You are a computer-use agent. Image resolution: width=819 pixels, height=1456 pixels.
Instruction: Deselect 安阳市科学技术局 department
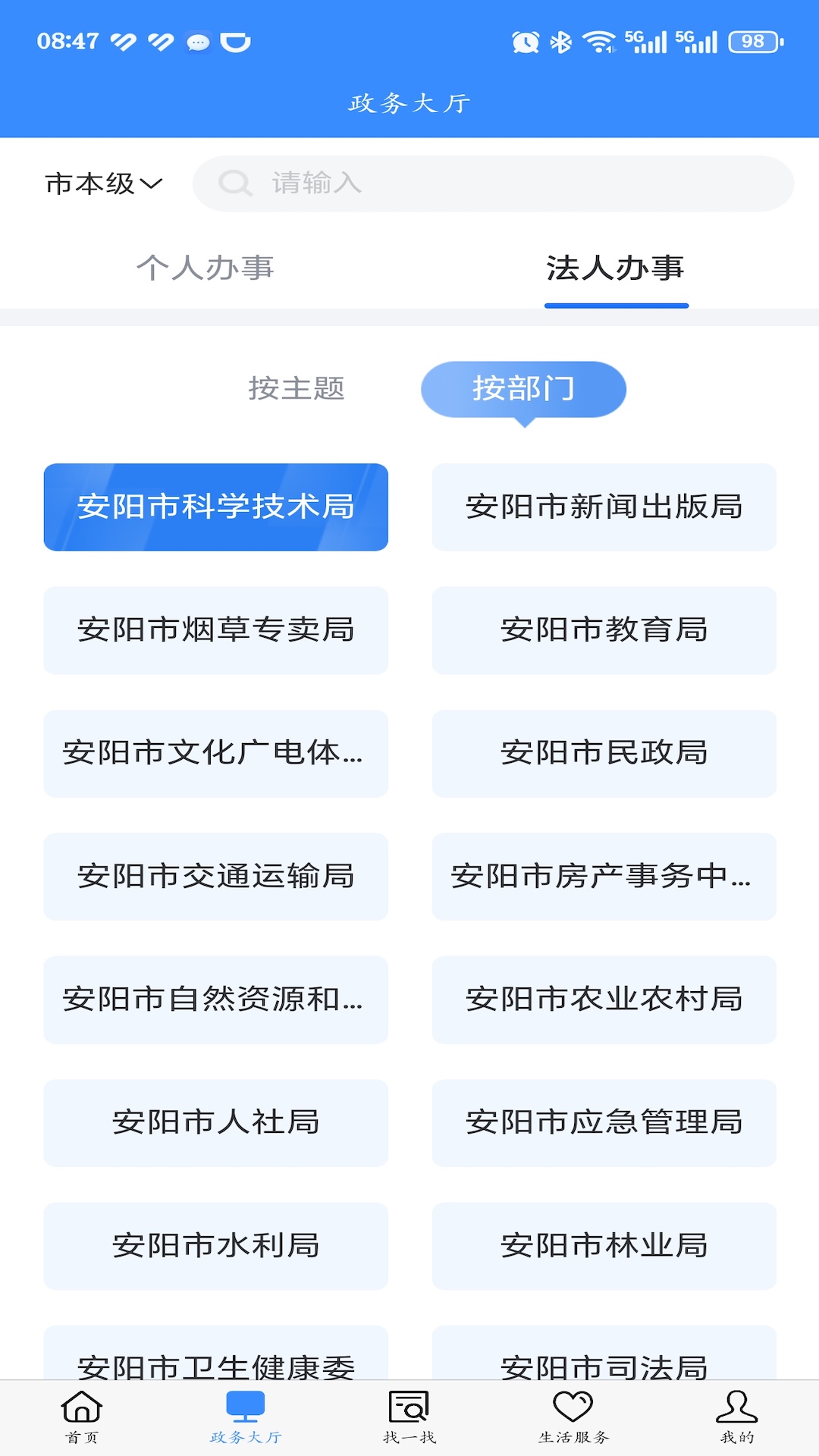click(x=217, y=506)
